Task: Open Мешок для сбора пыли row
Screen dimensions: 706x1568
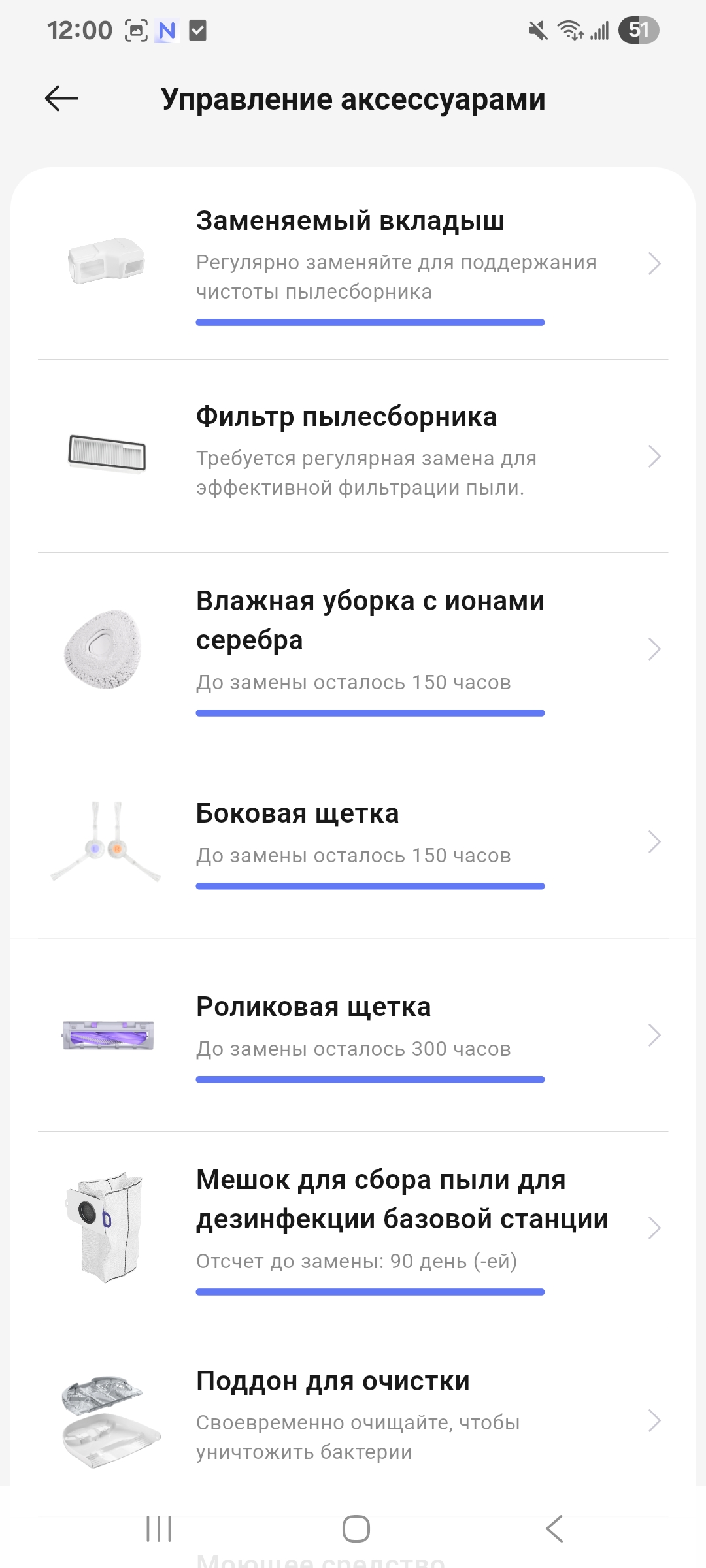Action: [x=353, y=1228]
